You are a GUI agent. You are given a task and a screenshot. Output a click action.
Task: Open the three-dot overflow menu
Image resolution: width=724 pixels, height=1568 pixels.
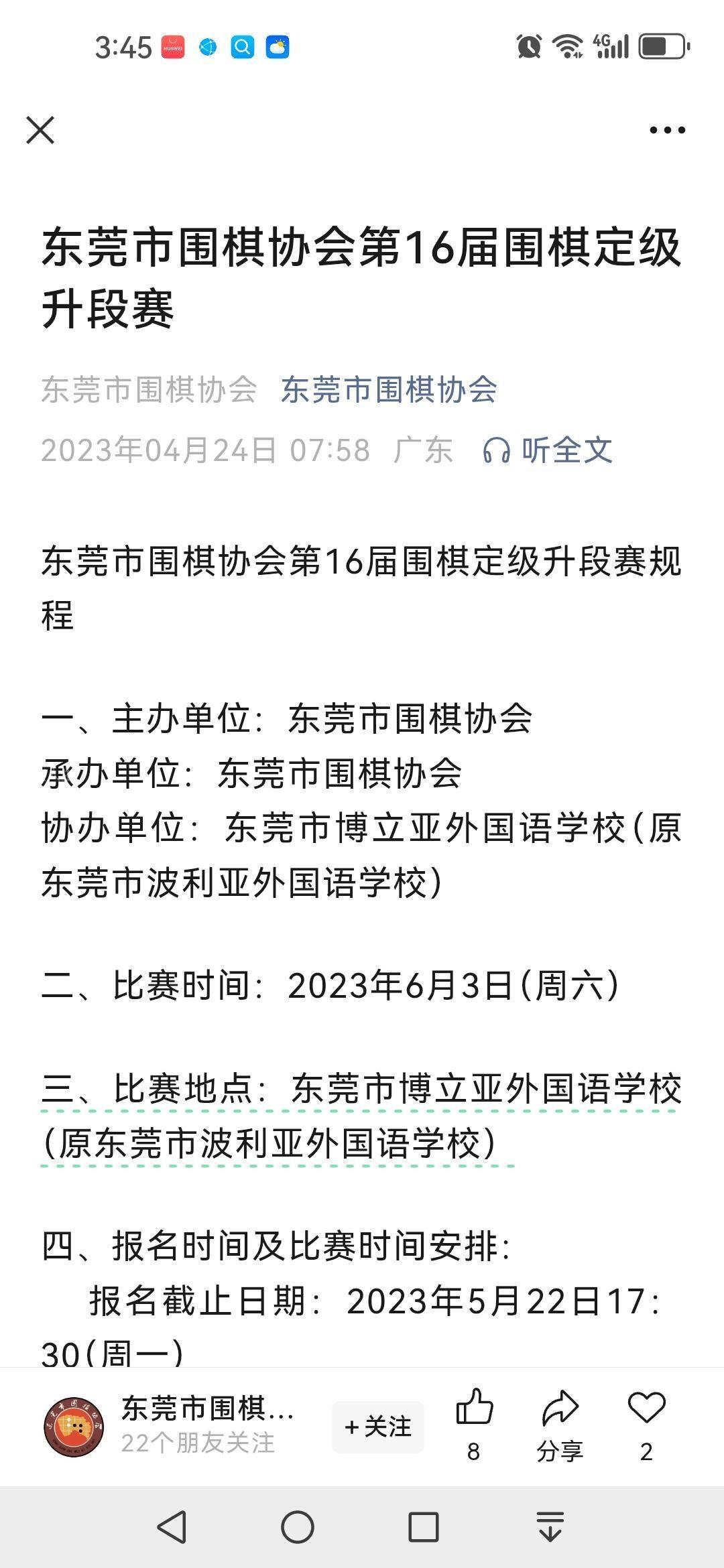click(x=667, y=130)
